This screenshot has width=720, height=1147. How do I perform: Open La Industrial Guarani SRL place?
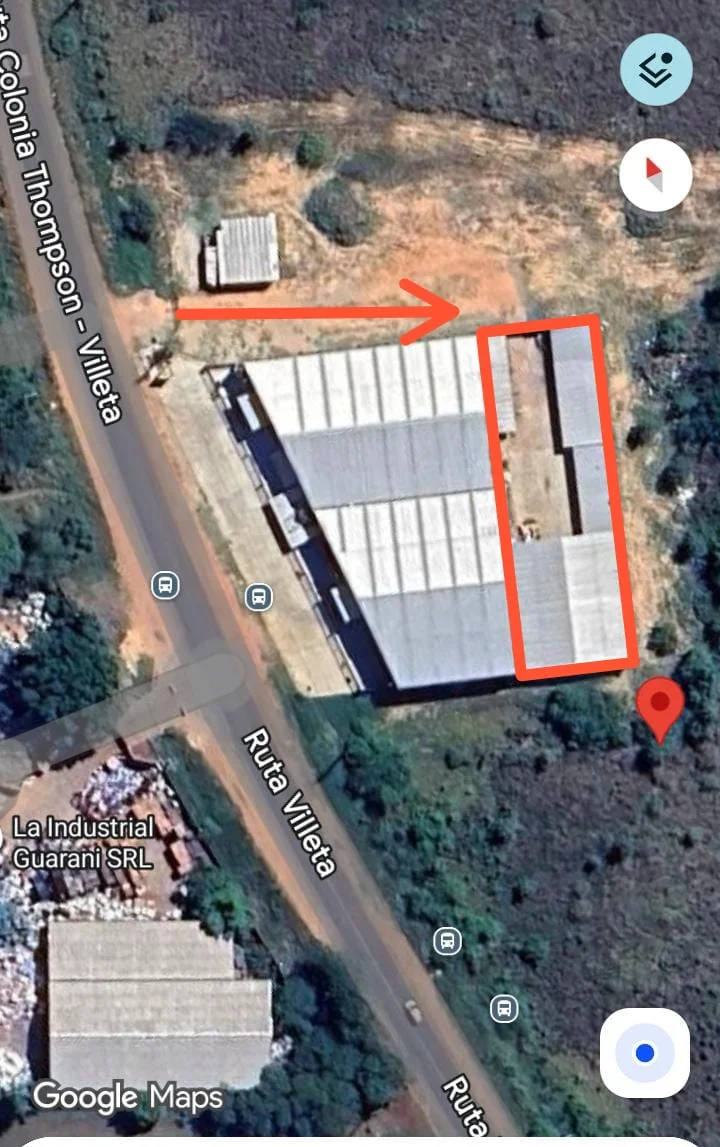point(84,842)
